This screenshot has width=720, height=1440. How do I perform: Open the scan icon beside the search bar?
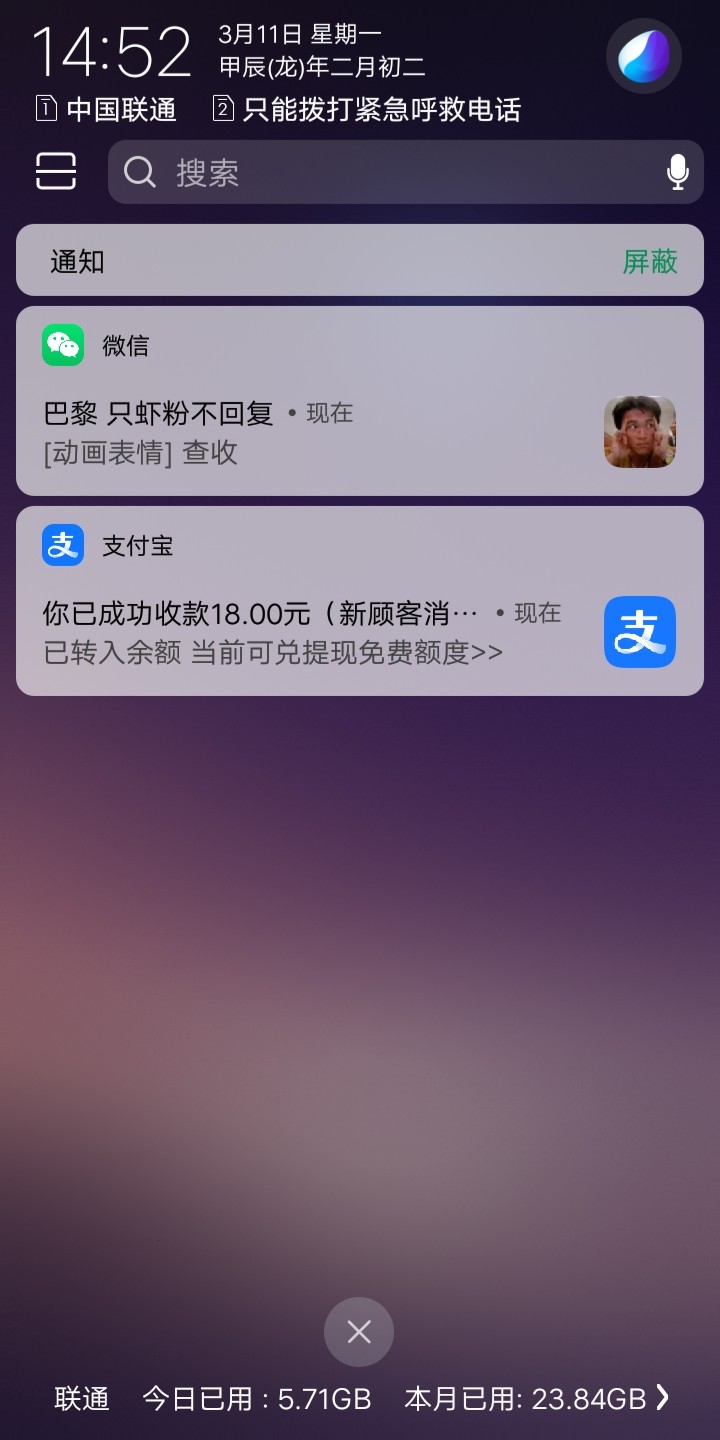tap(56, 172)
